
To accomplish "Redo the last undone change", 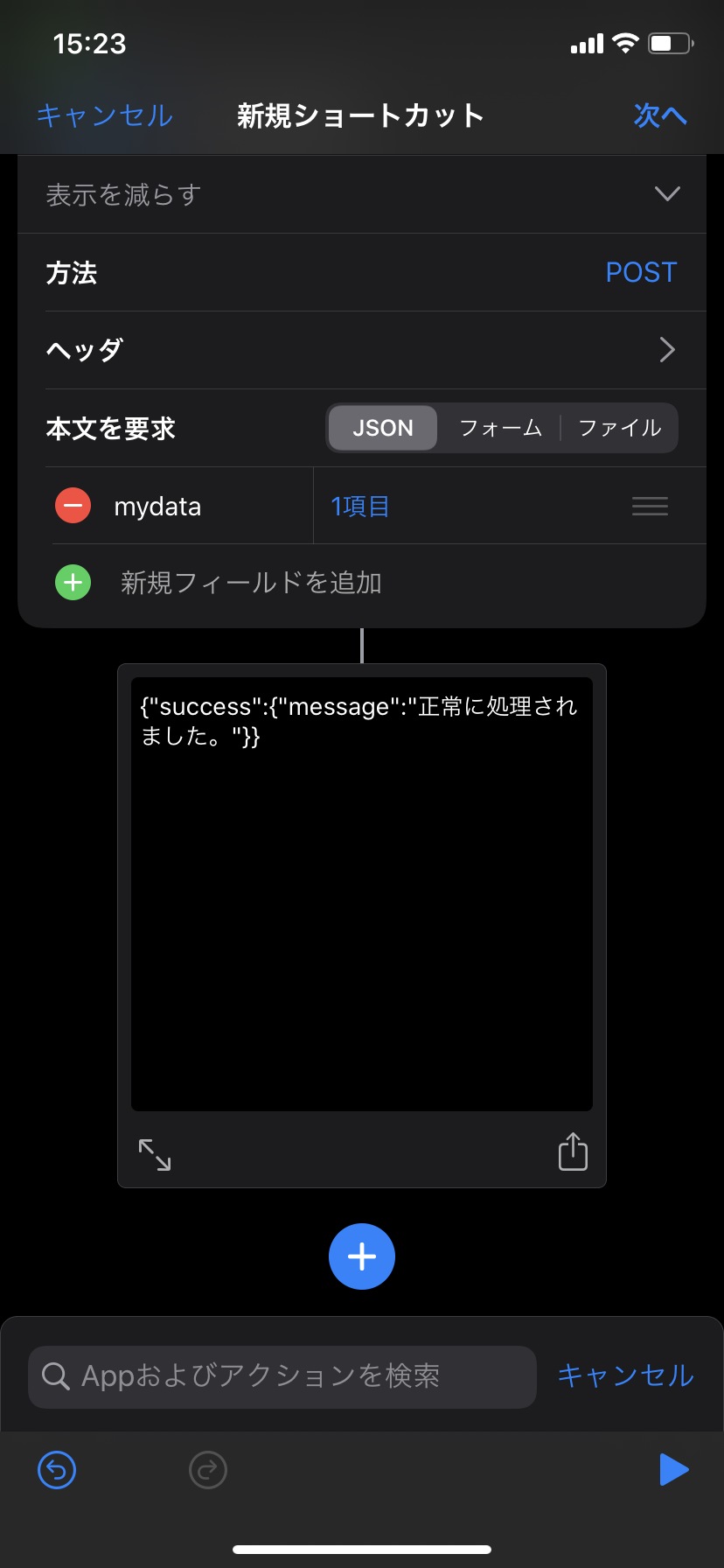I will [x=207, y=1470].
